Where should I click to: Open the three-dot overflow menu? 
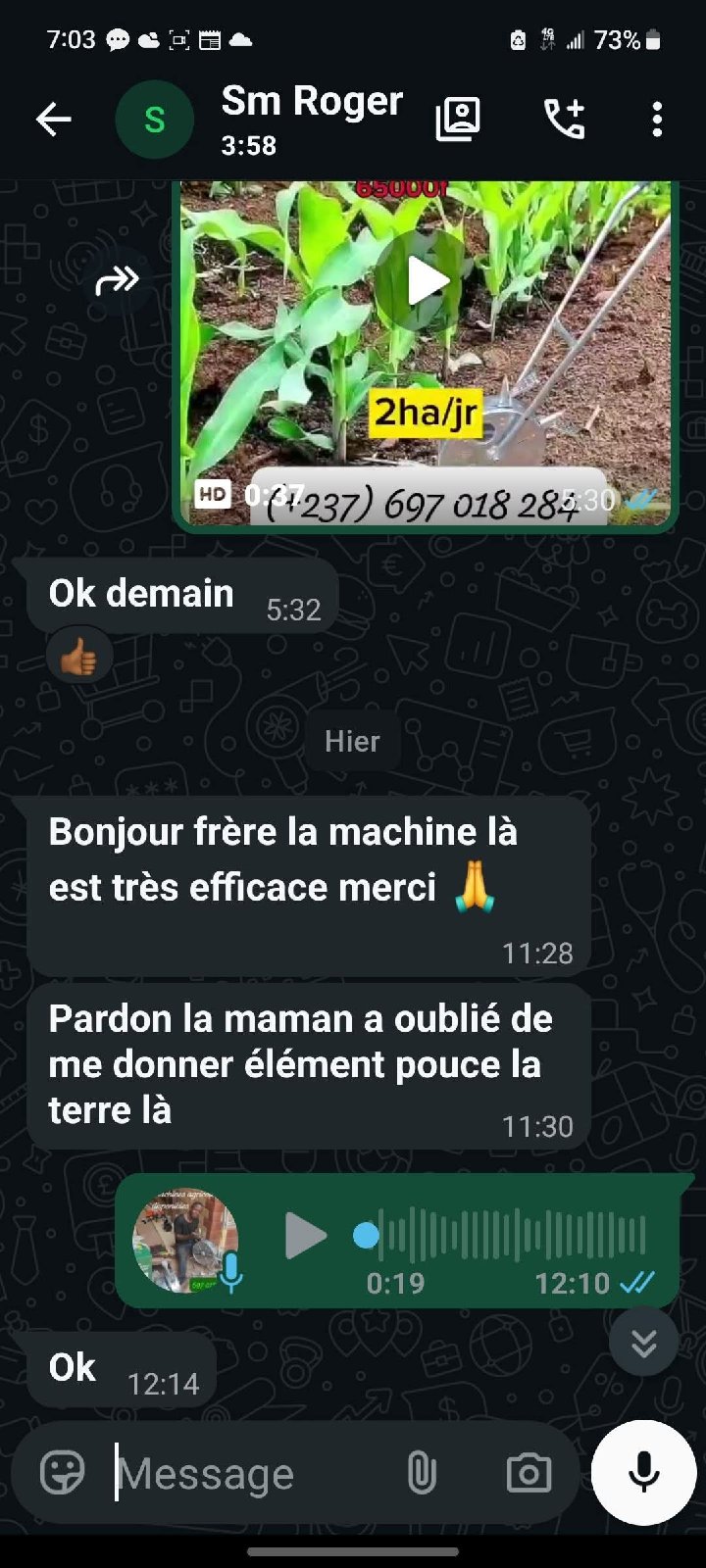click(657, 120)
